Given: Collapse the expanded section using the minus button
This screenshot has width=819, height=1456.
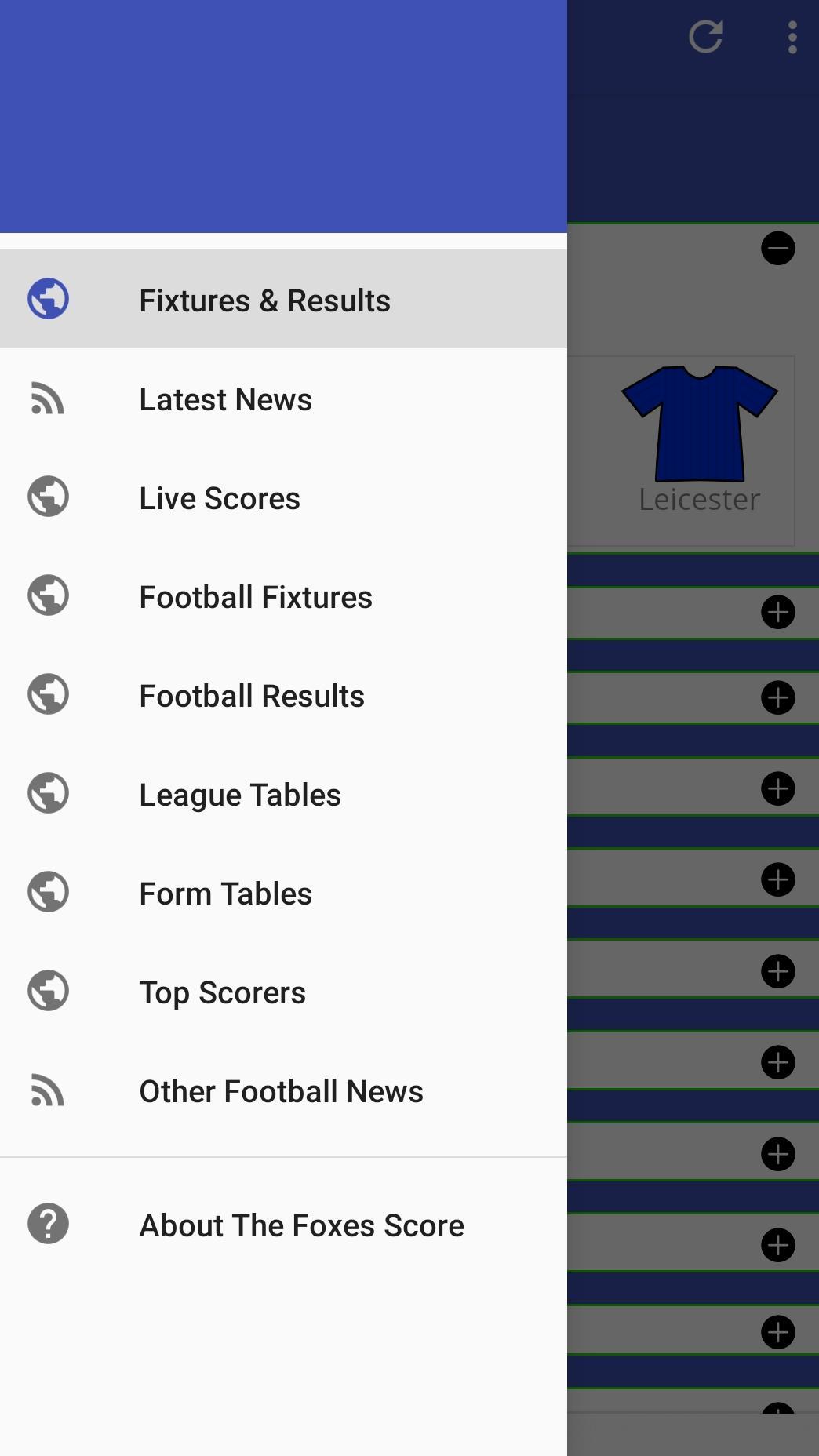Looking at the screenshot, I should [778, 249].
